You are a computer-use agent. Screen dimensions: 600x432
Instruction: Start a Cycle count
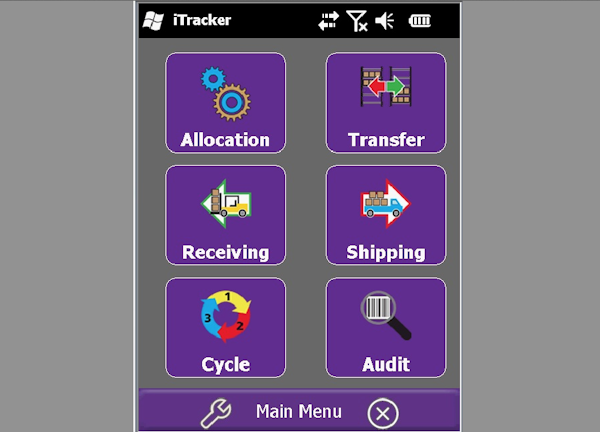(x=225, y=328)
